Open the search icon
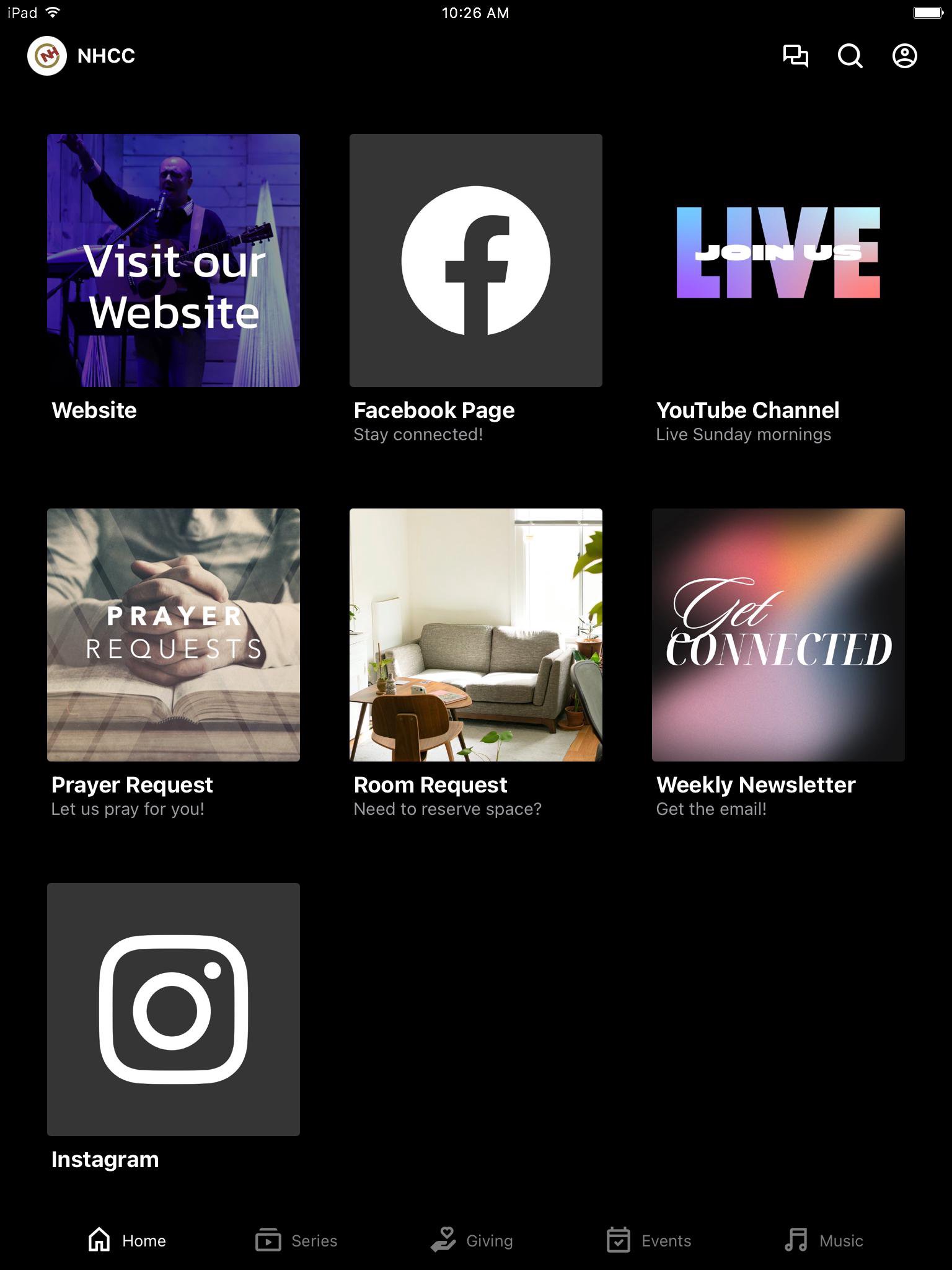952x1270 pixels. pyautogui.click(x=850, y=56)
